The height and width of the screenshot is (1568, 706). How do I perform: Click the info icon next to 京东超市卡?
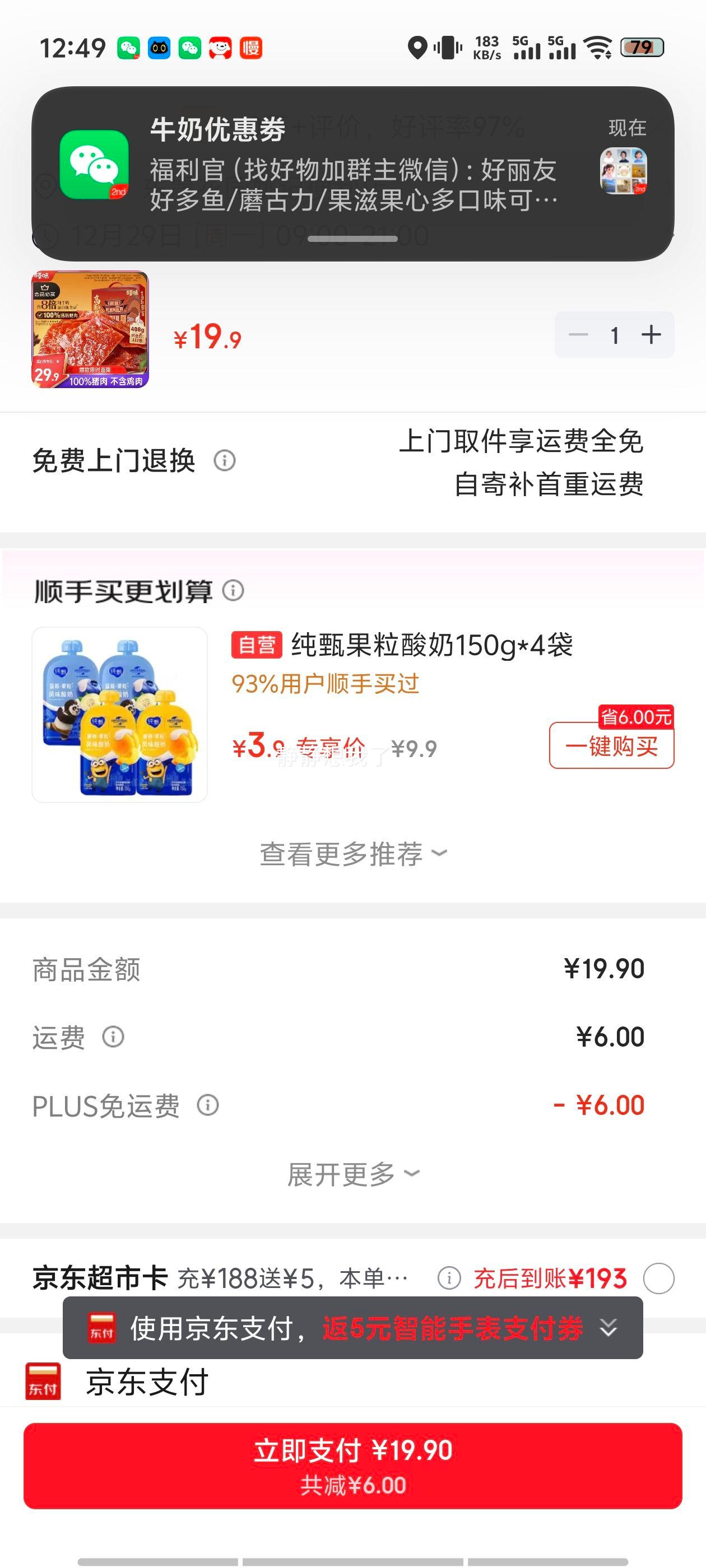[449, 1278]
